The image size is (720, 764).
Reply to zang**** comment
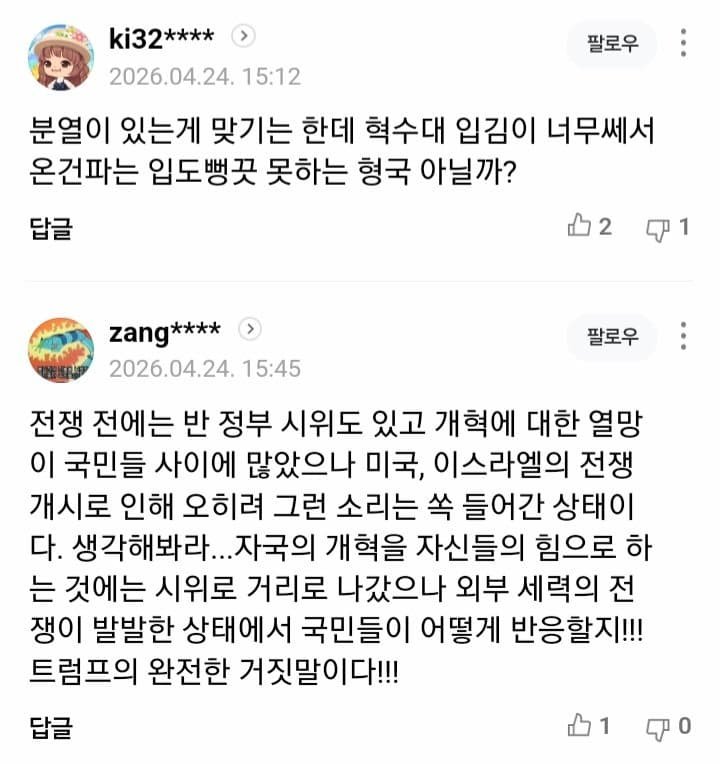[51, 727]
